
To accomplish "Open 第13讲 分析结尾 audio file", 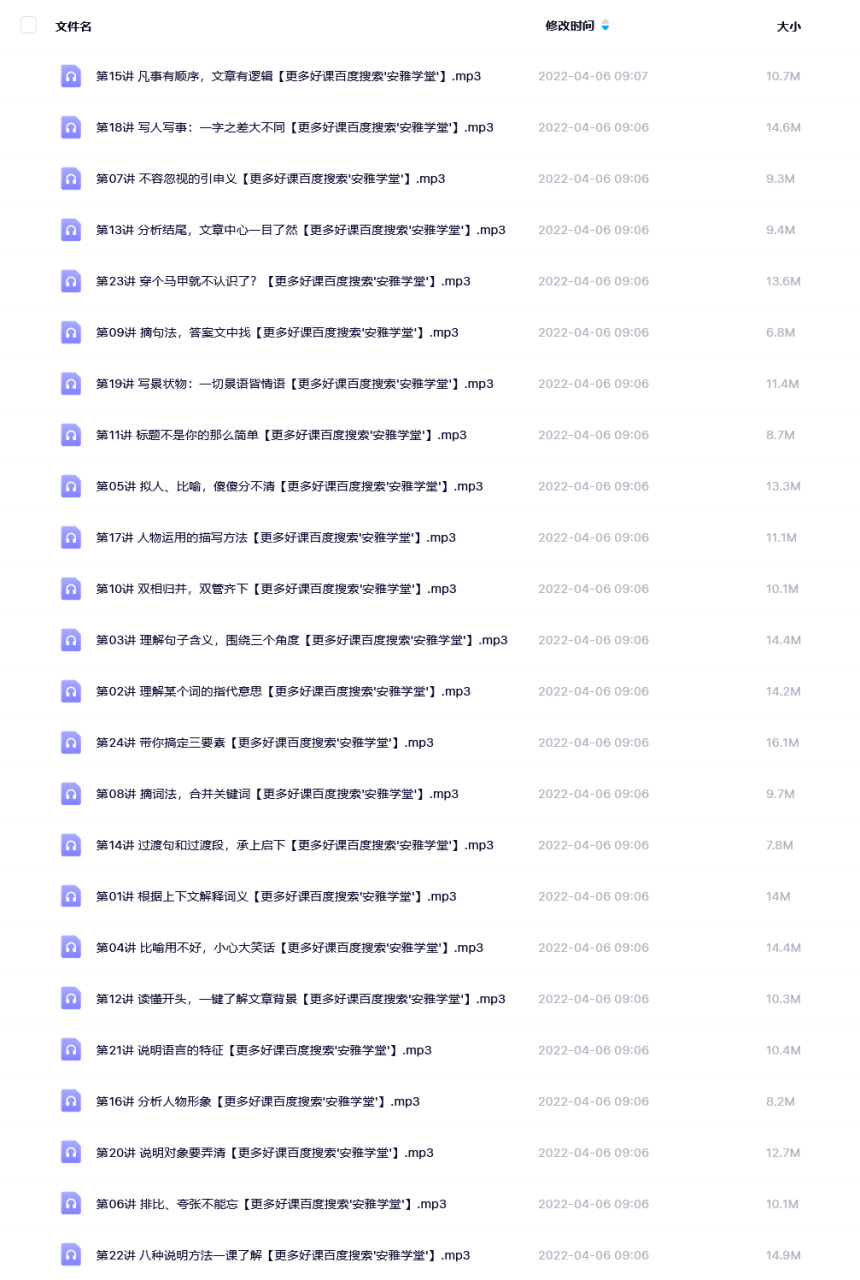I will [x=300, y=230].
